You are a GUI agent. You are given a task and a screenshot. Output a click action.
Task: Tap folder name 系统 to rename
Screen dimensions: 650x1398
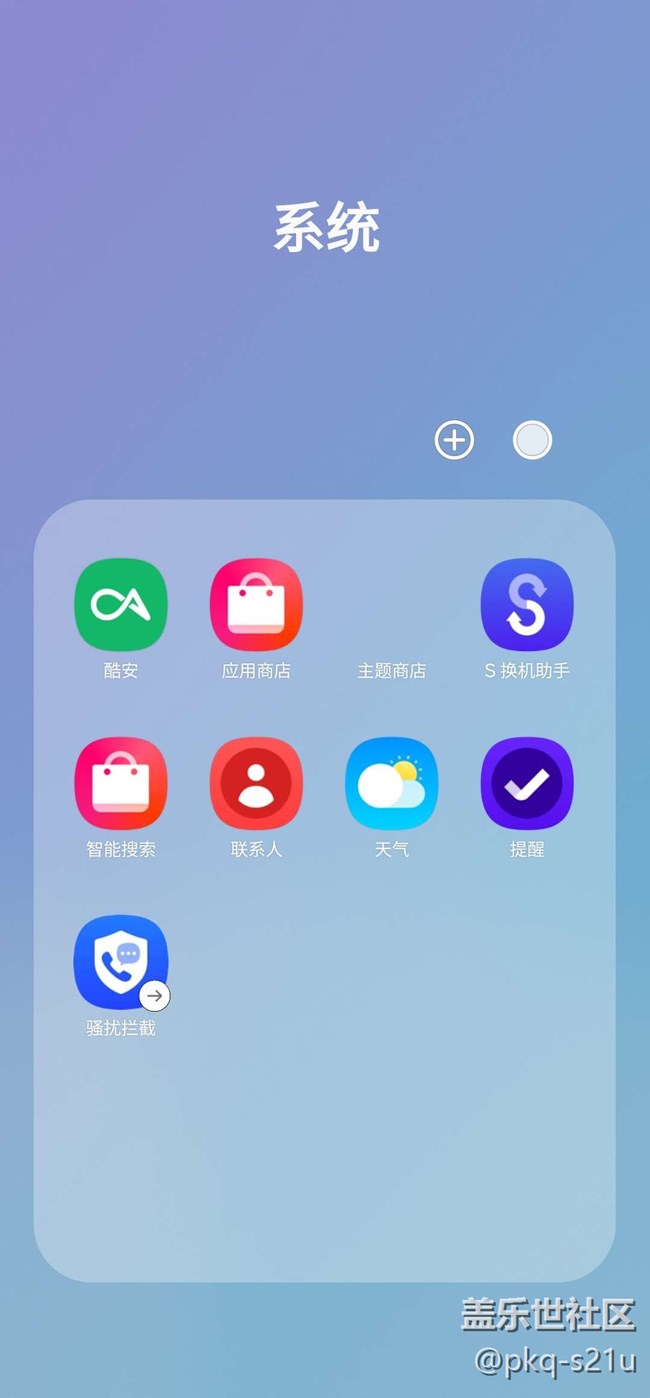pos(326,228)
